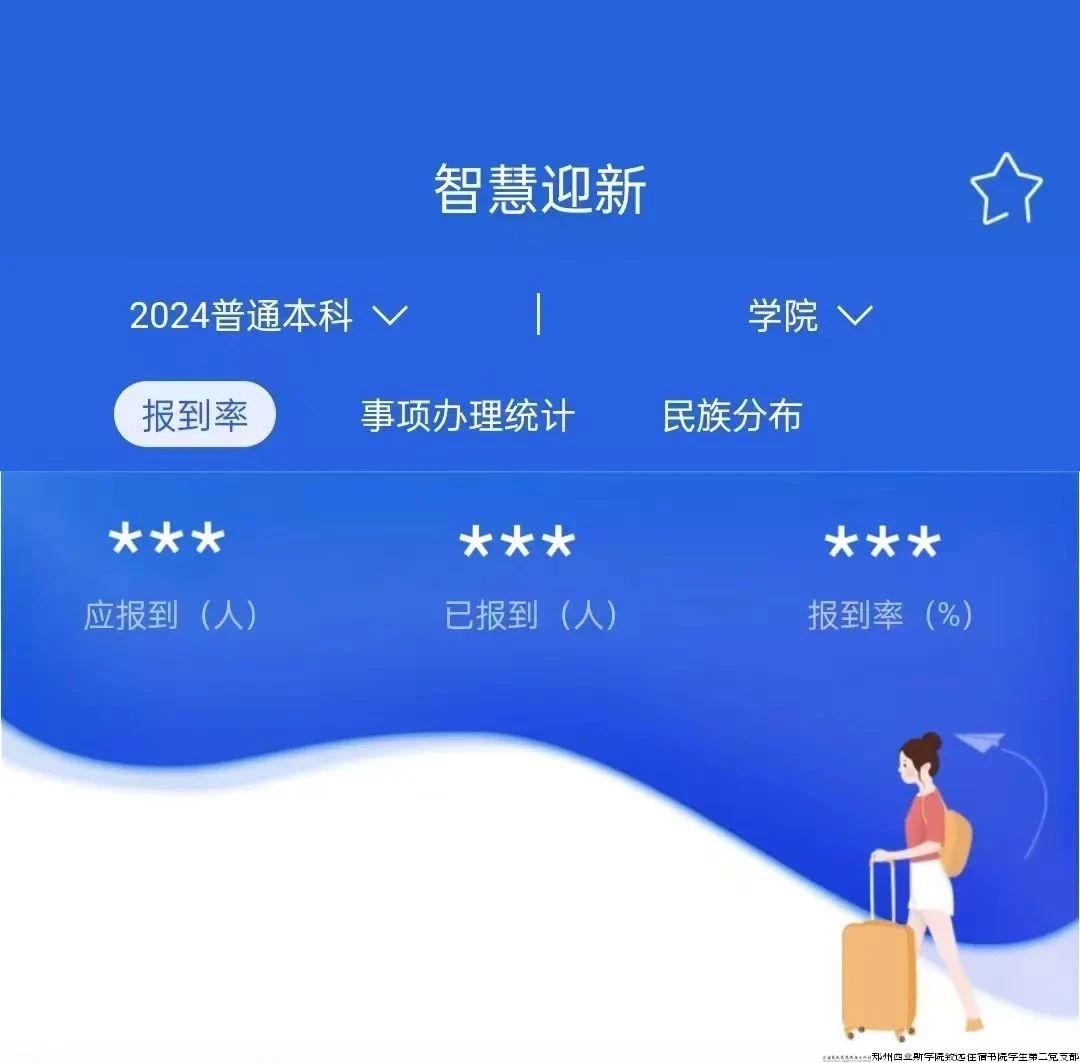Expand the 2024普通本科 dropdown
Viewport: 1080px width, 1063px height.
click(268, 316)
